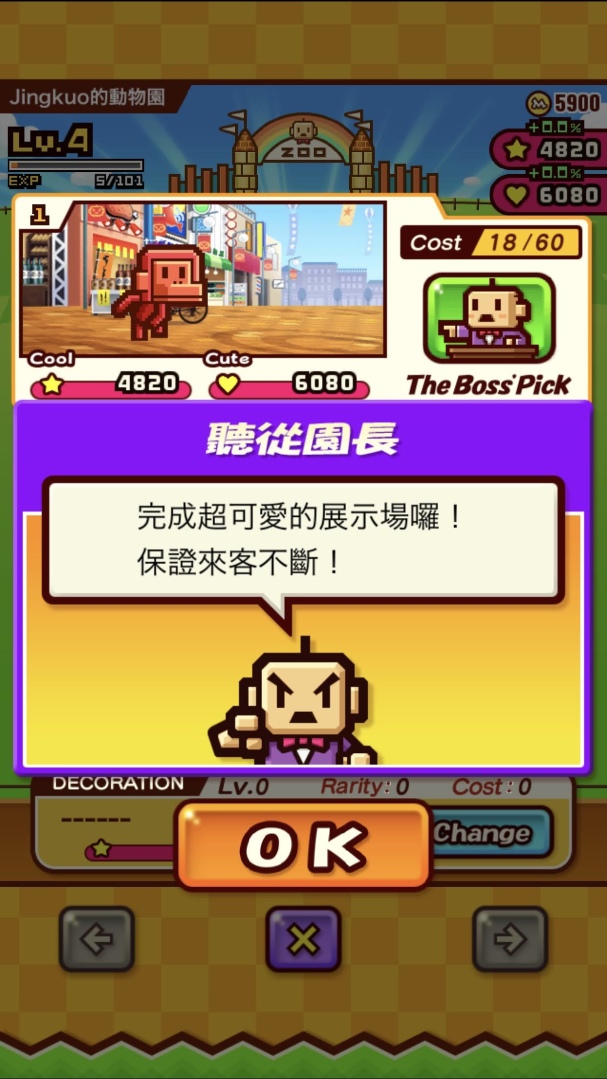Go to the next exhibit with right arrow
Screen dimensions: 607x1079
[x=510, y=938]
